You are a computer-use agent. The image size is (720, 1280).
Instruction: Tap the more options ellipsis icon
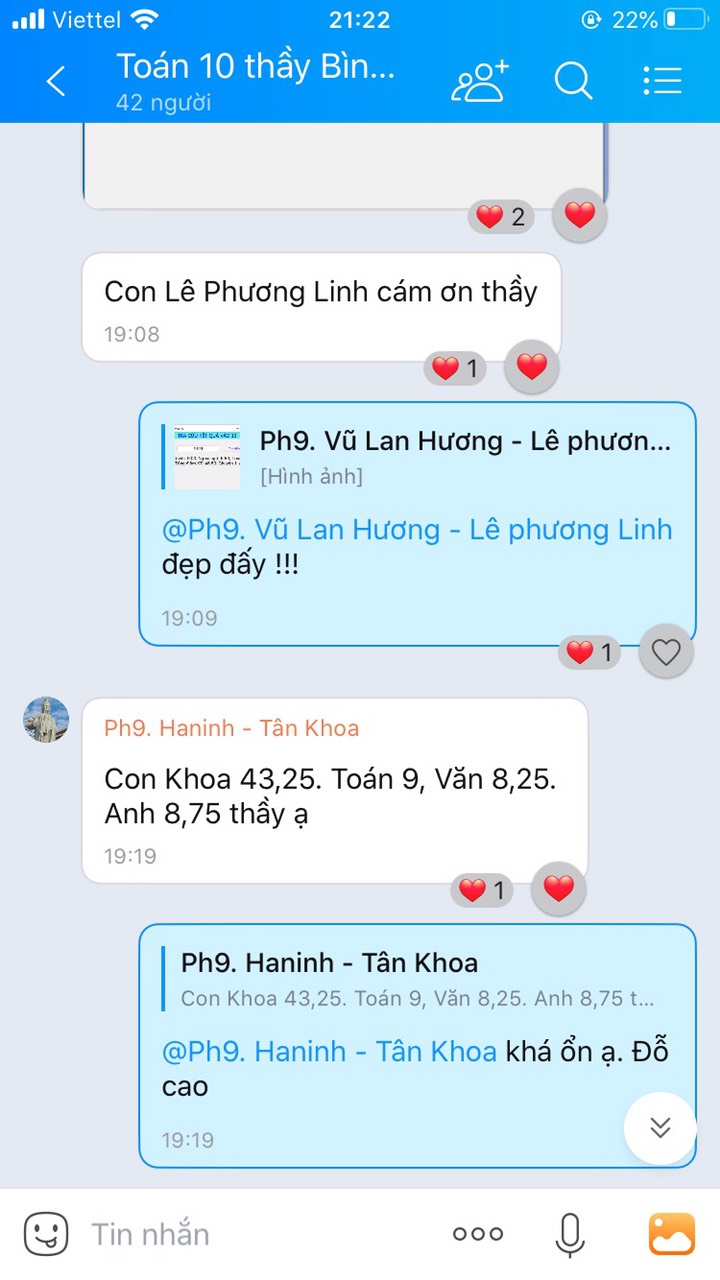[x=477, y=1232]
